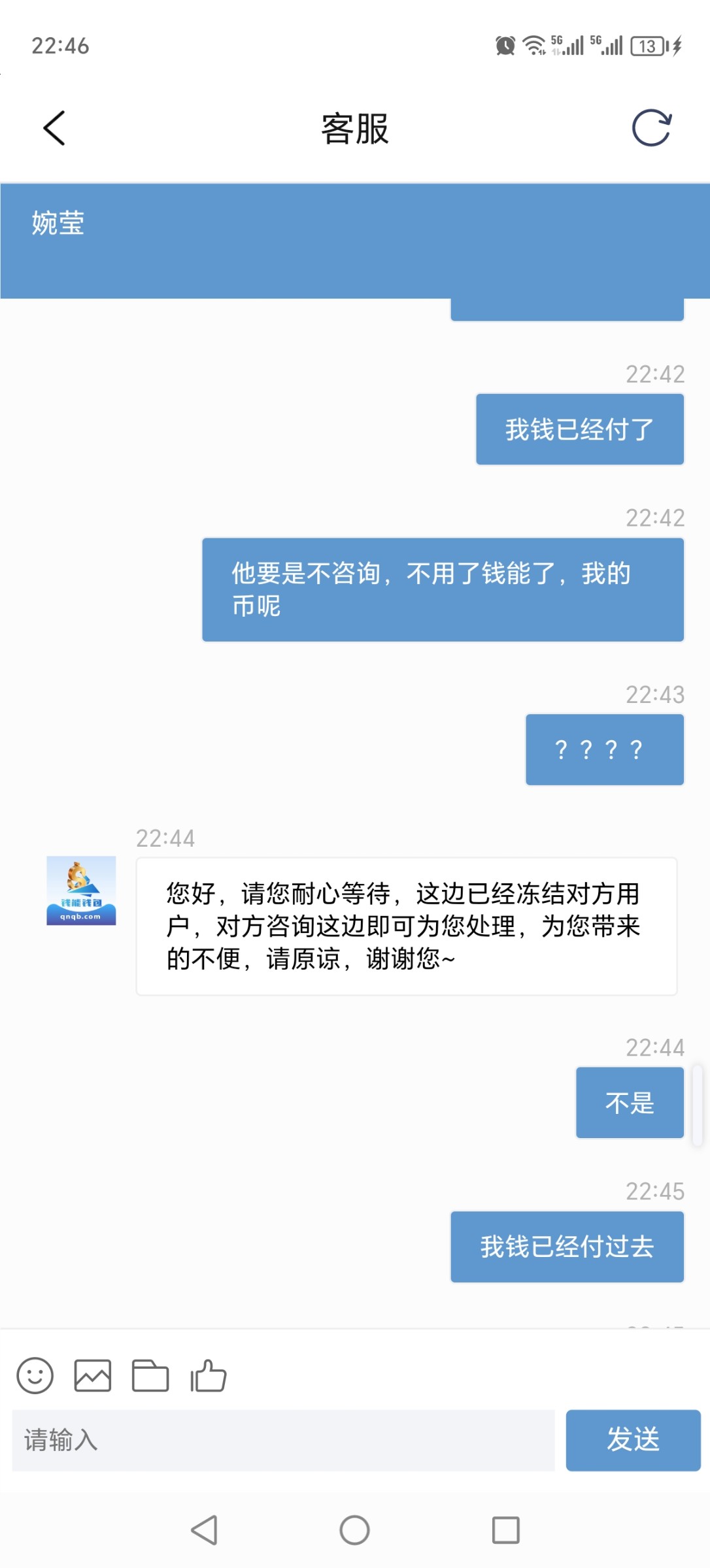710x1568 pixels.
Task: Focus the 请输入 message field
Action: point(283,1440)
